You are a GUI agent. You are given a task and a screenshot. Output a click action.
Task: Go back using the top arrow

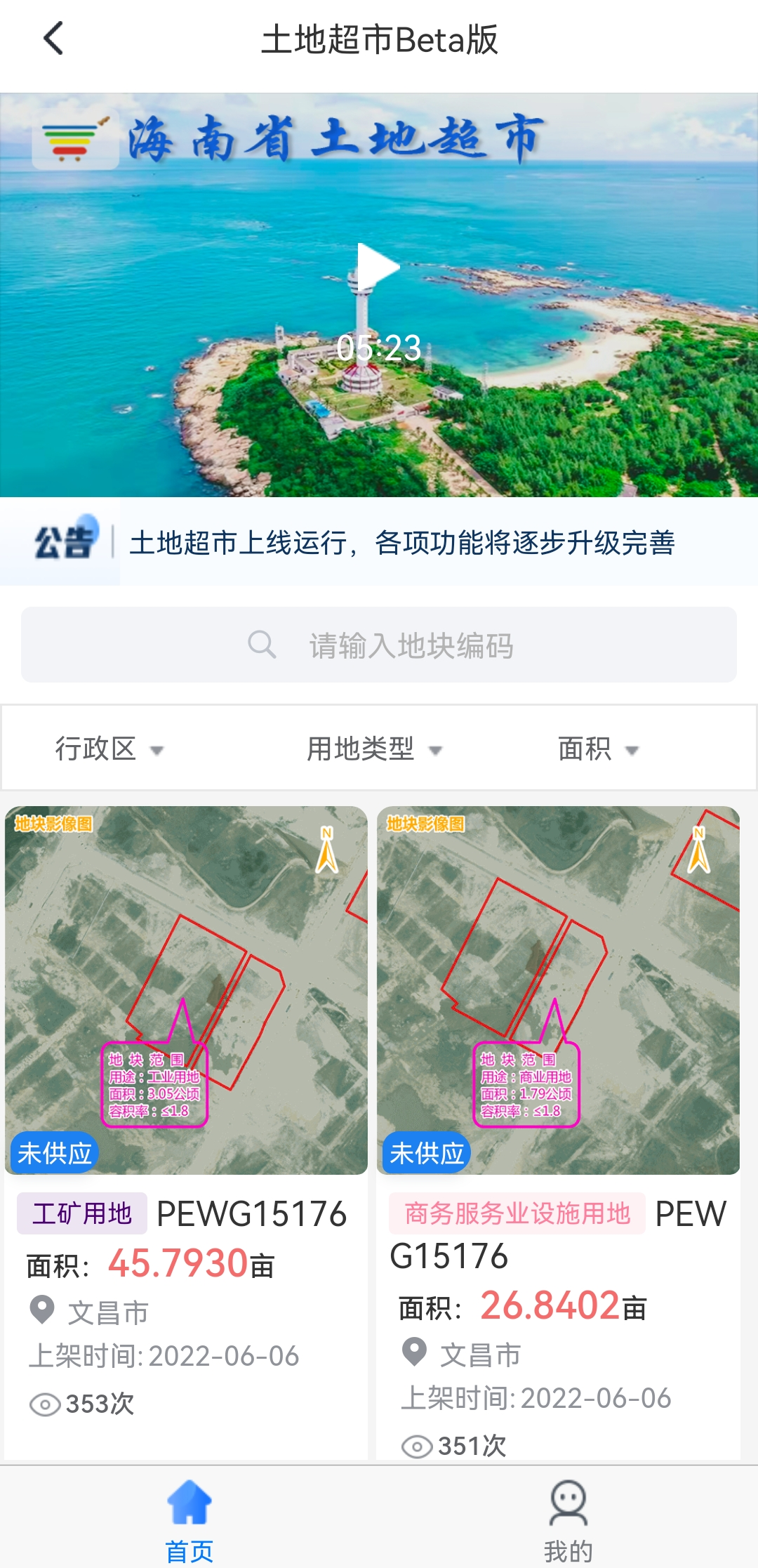(53, 39)
